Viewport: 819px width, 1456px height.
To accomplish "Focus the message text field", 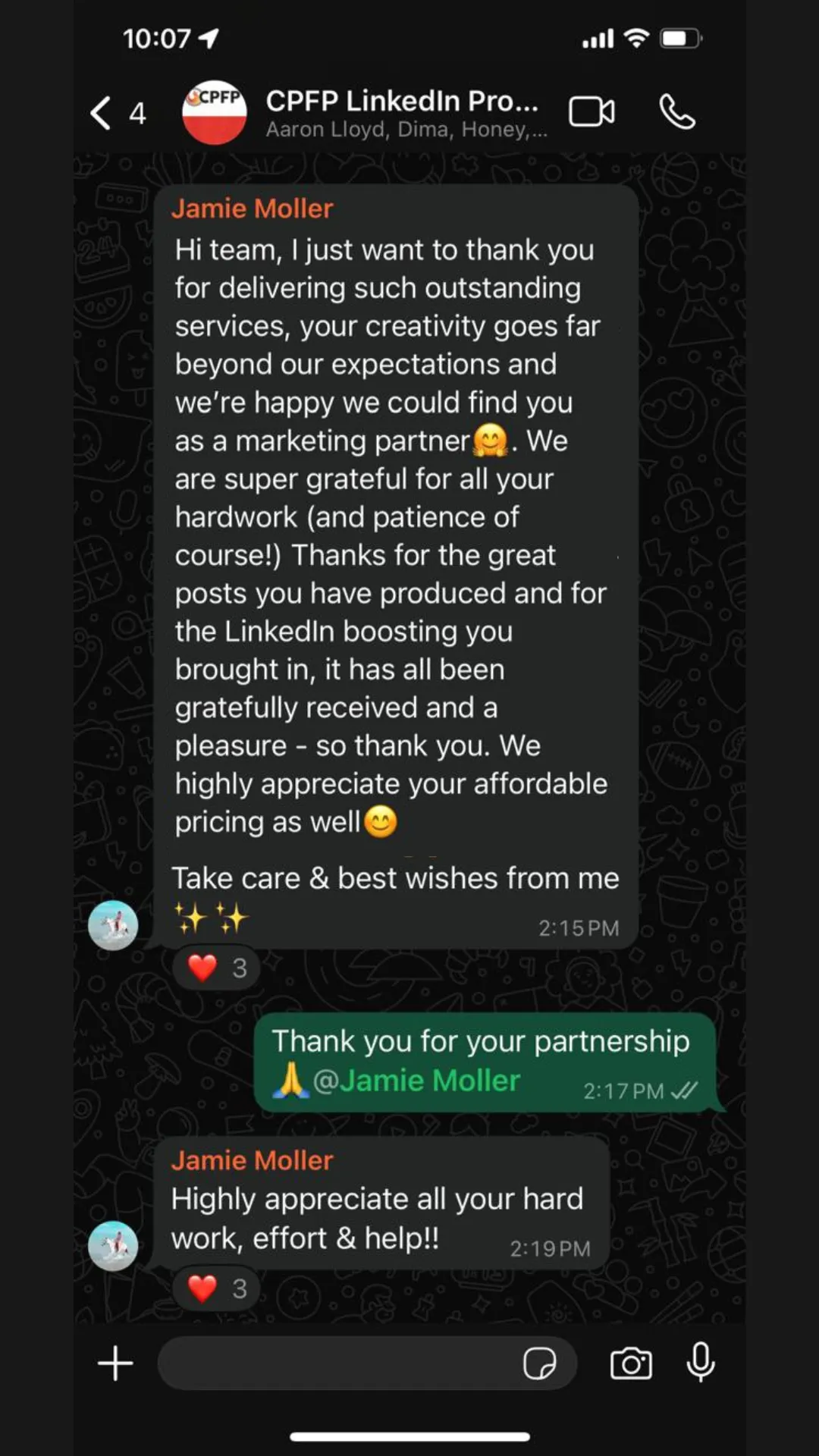I will pyautogui.click(x=337, y=1363).
